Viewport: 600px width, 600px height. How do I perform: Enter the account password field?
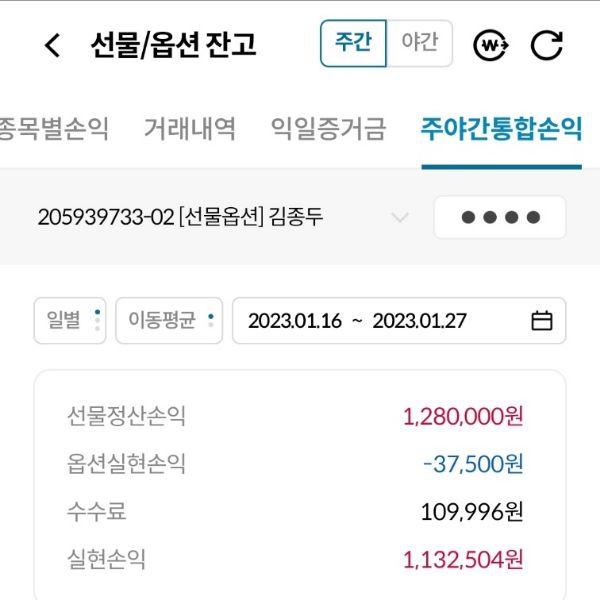(x=499, y=217)
